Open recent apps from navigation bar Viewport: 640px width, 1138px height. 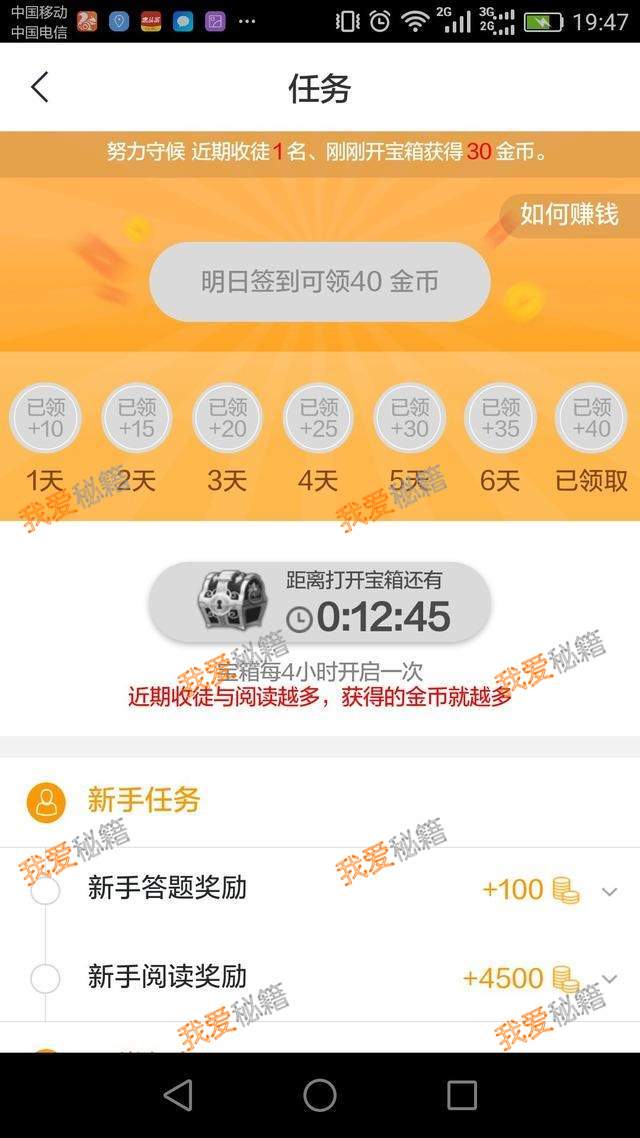tap(462, 1095)
